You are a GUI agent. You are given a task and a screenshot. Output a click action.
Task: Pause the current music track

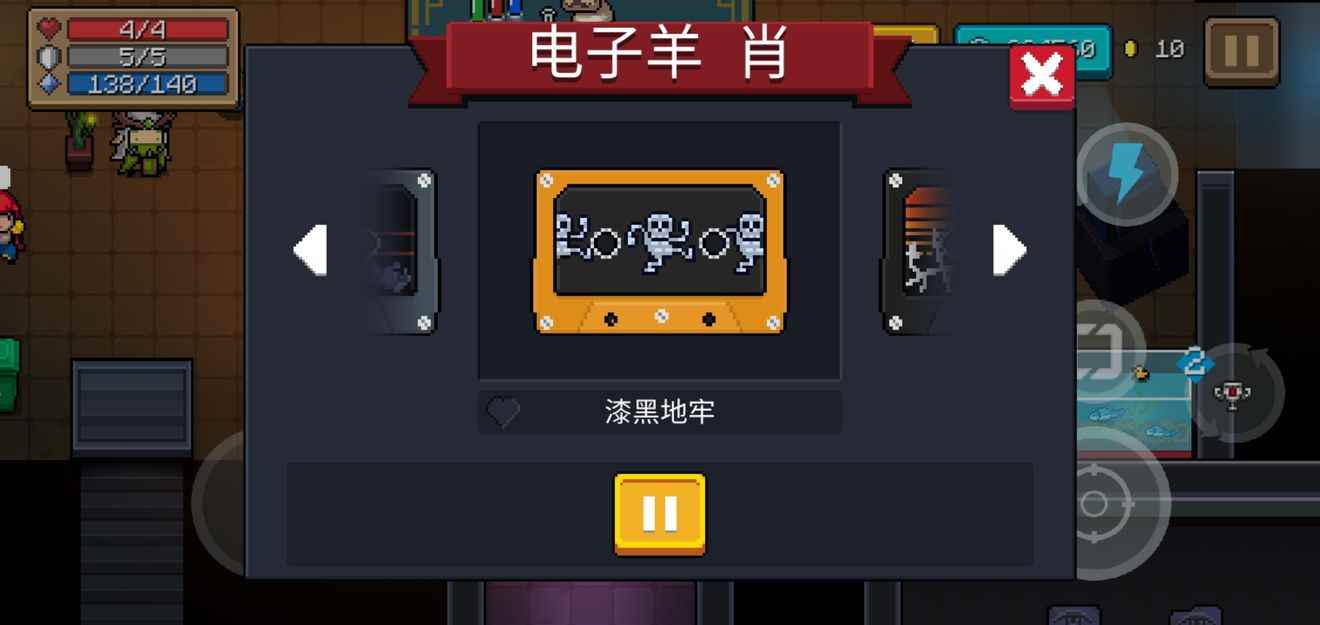coord(659,513)
